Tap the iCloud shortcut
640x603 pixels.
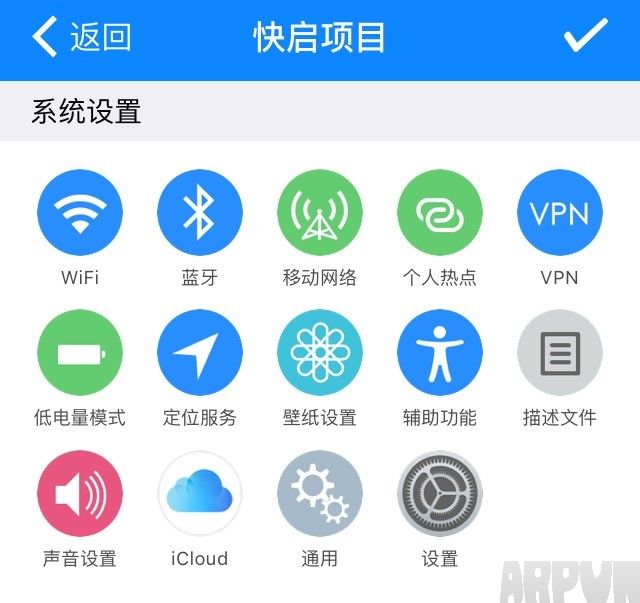[x=200, y=493]
